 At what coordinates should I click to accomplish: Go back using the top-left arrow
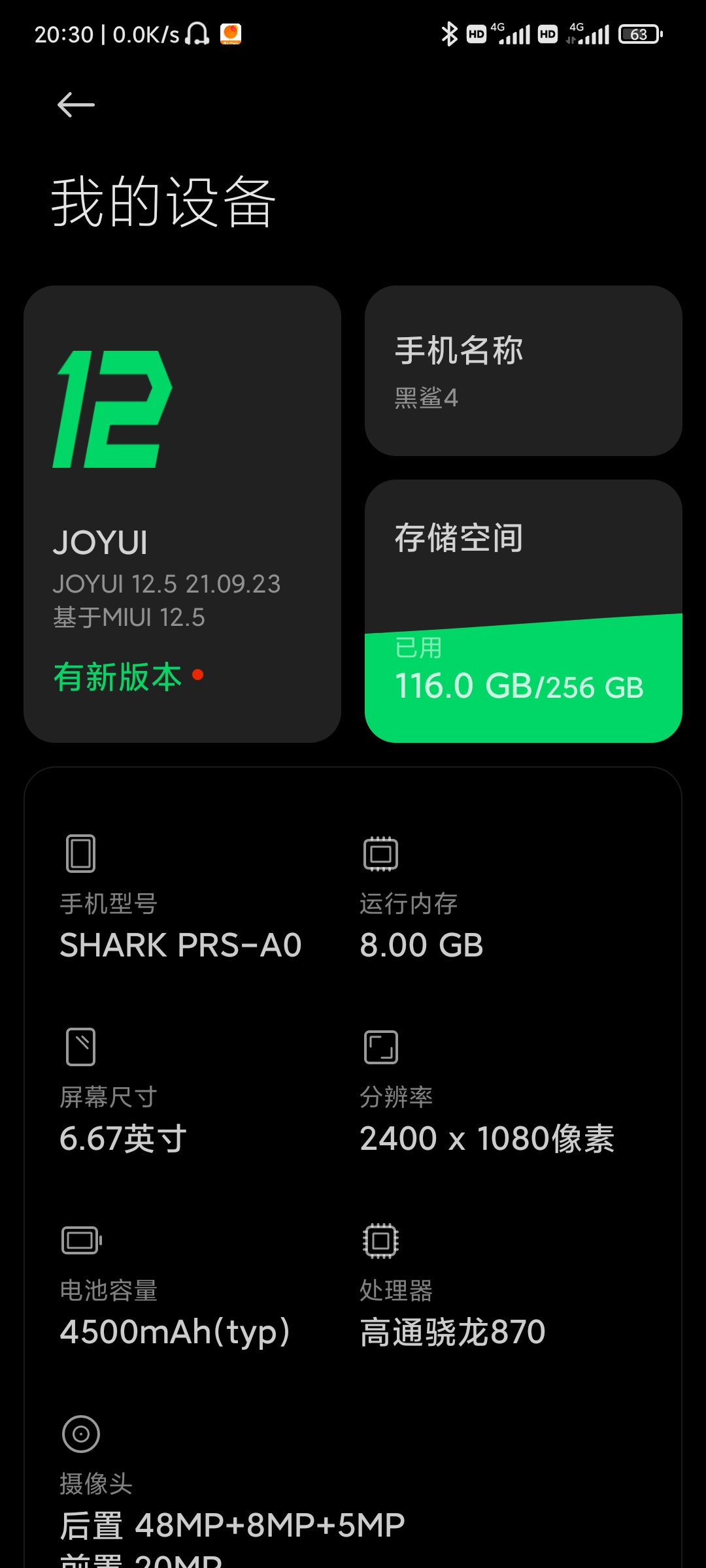click(76, 105)
